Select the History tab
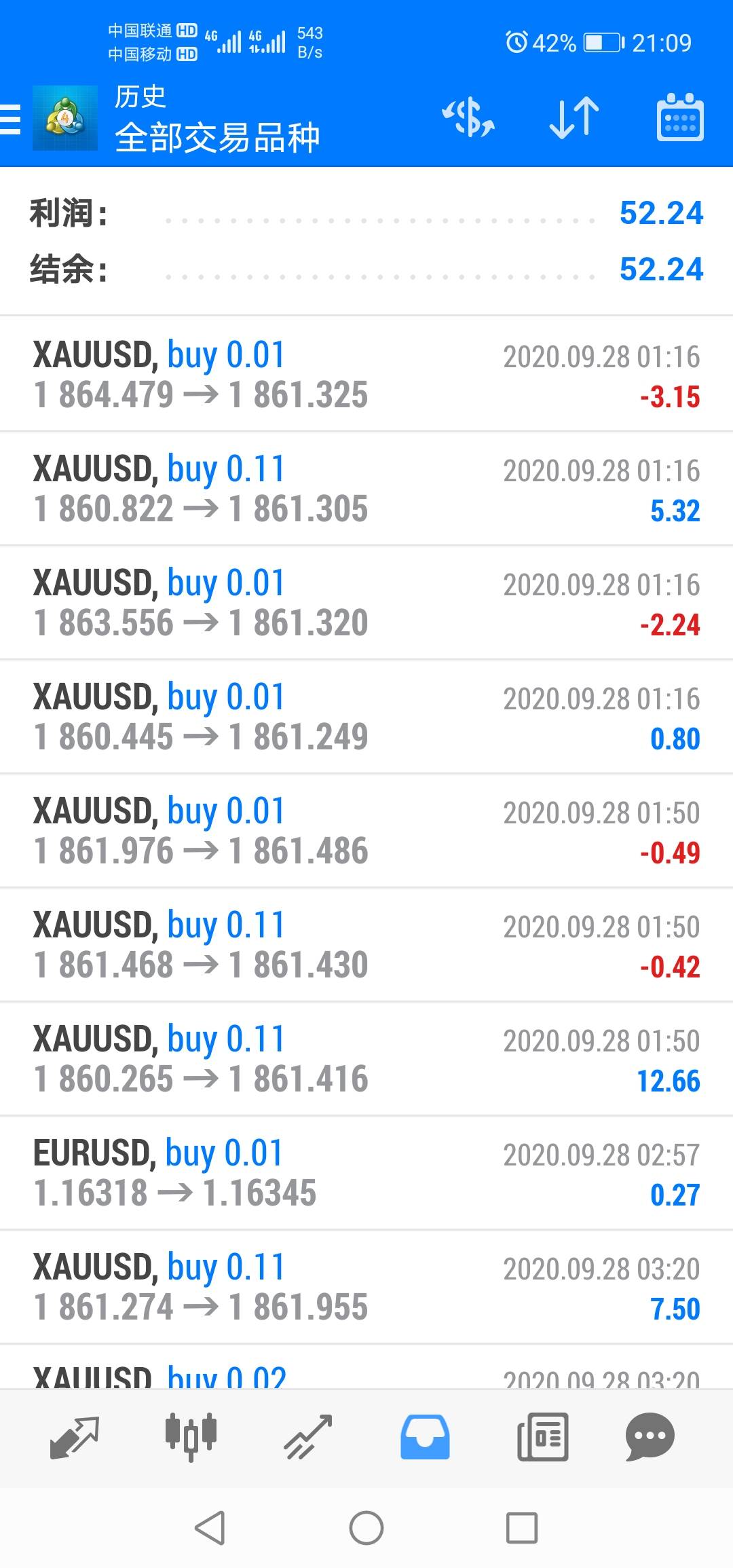 425,1436
